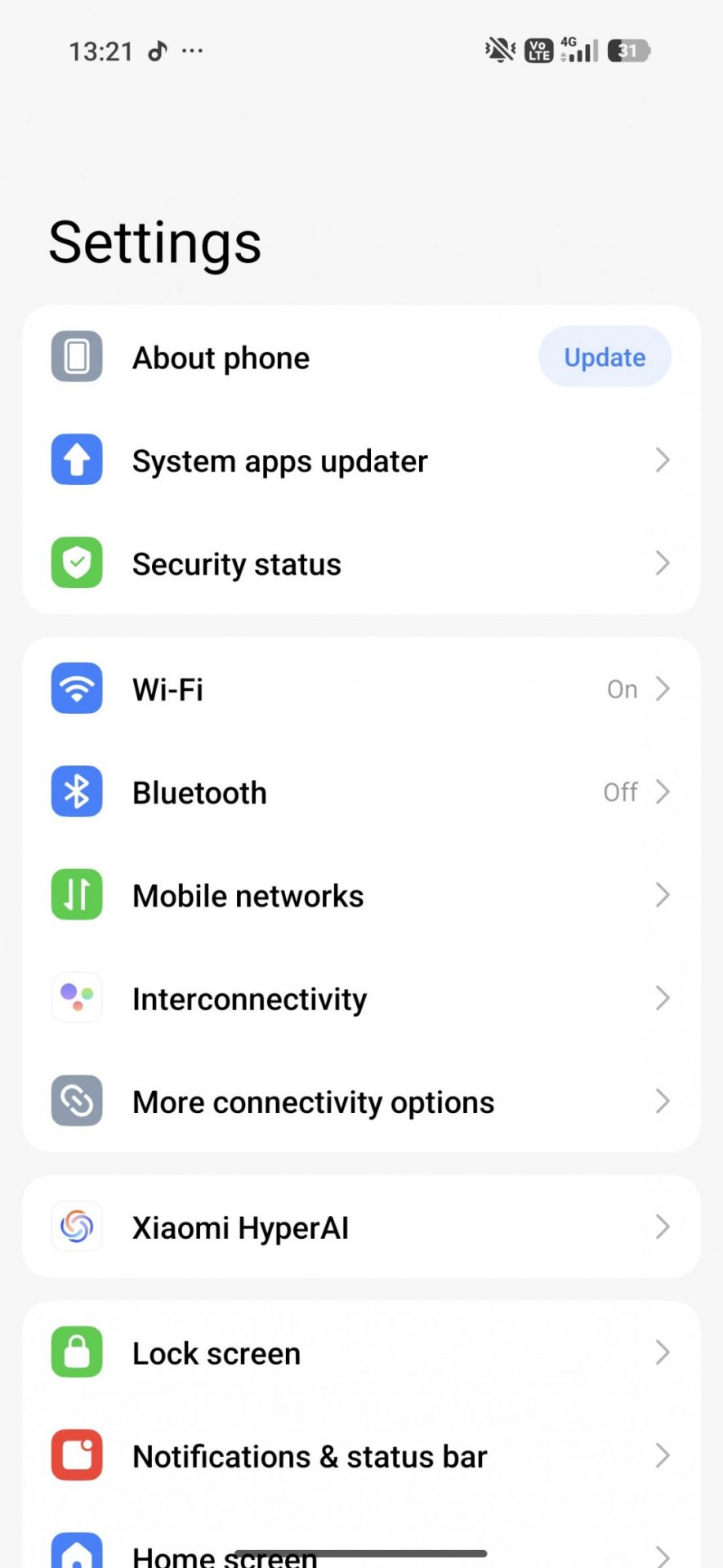The width and height of the screenshot is (723, 1568).
Task: Open Notifications & status bar
Action: pyautogui.click(x=310, y=1456)
